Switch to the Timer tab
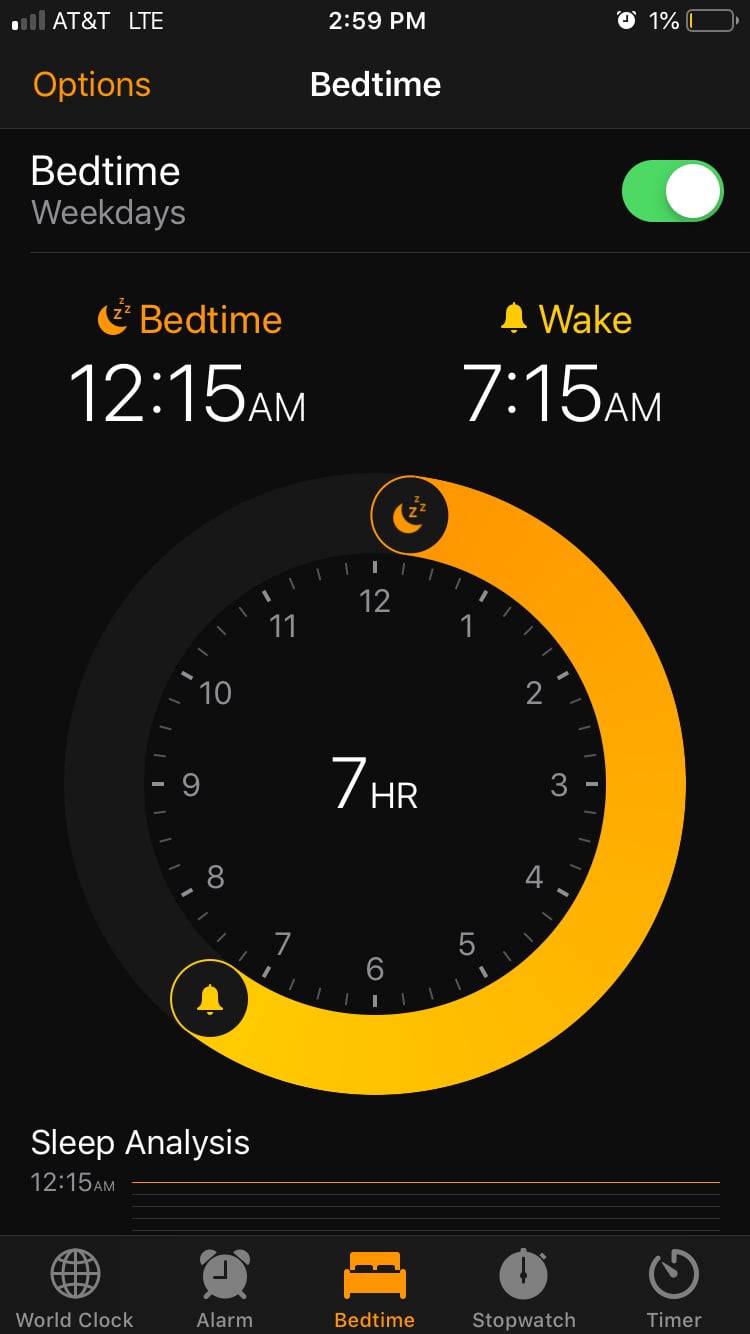This screenshot has height=1334, width=750. [674, 1288]
